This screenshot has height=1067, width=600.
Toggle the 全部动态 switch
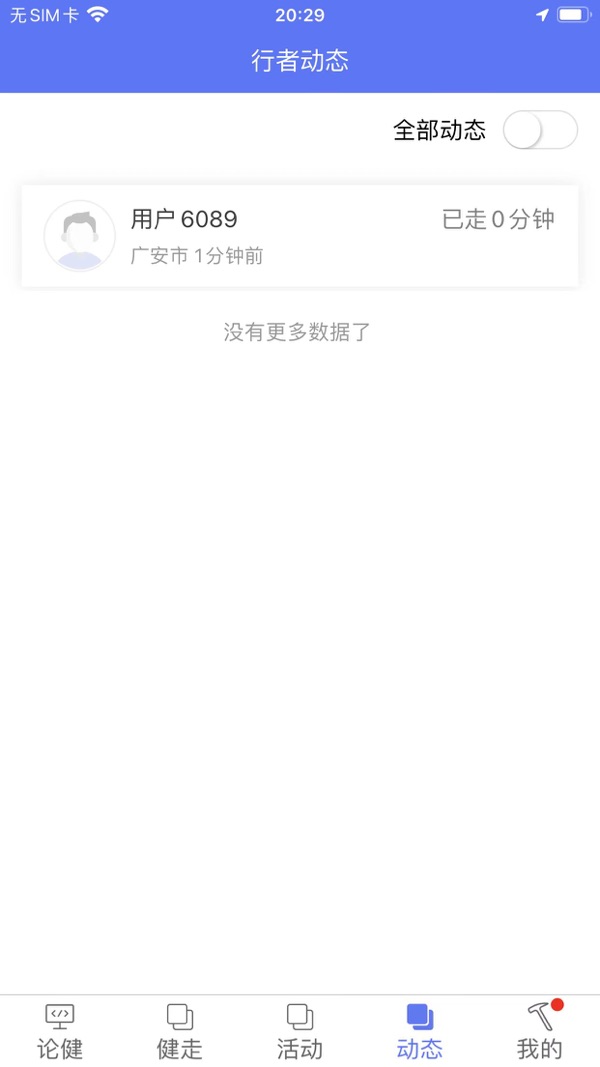pyautogui.click(x=540, y=130)
